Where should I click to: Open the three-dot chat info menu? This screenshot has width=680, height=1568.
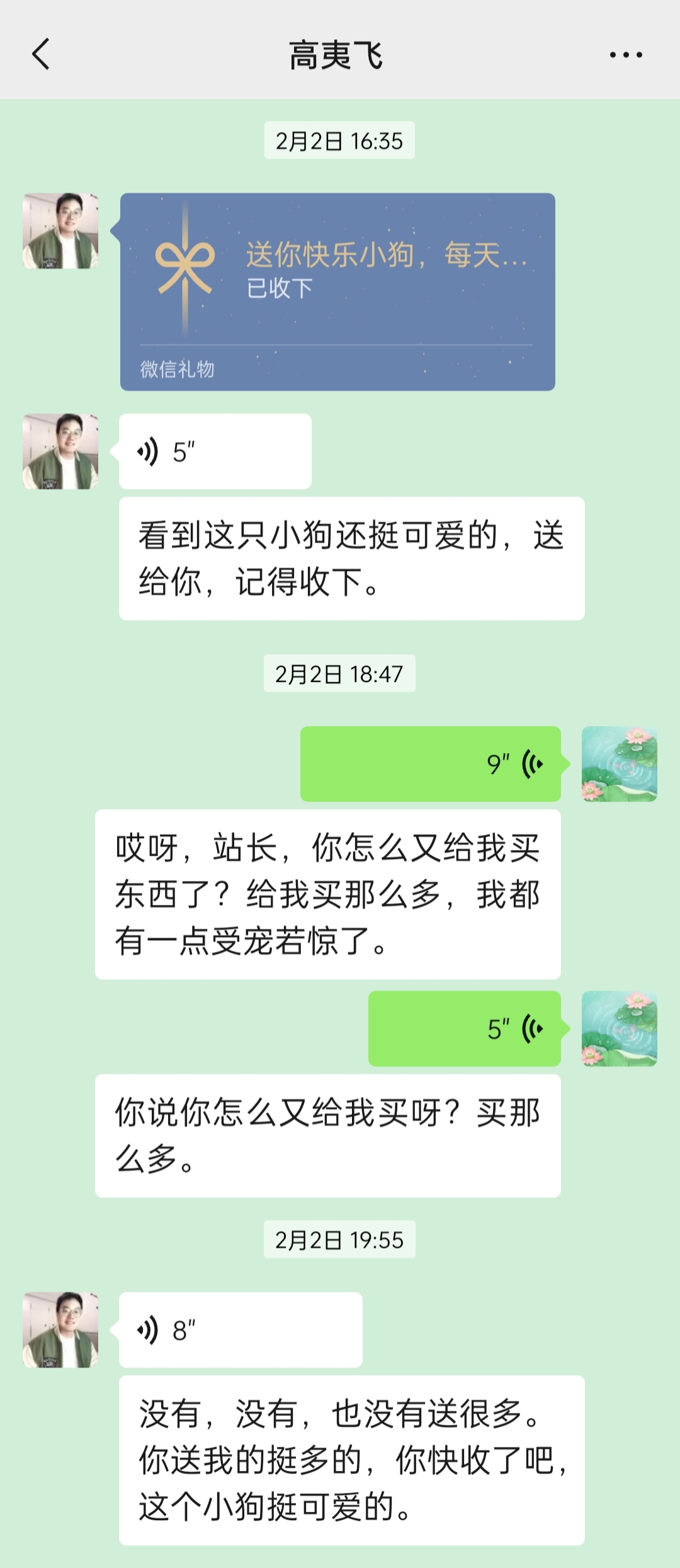pyautogui.click(x=625, y=55)
